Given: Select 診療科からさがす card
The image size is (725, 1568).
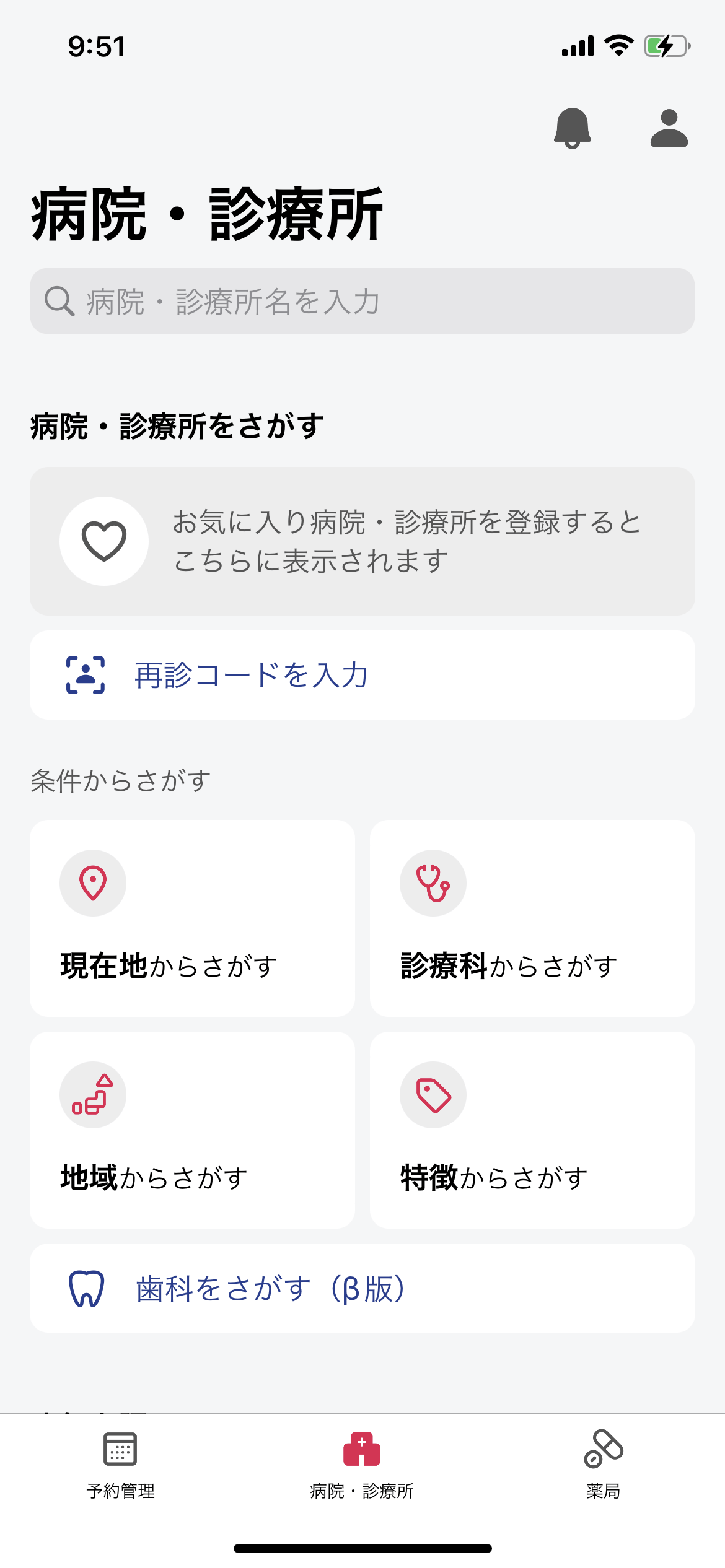Looking at the screenshot, I should tap(532, 918).
